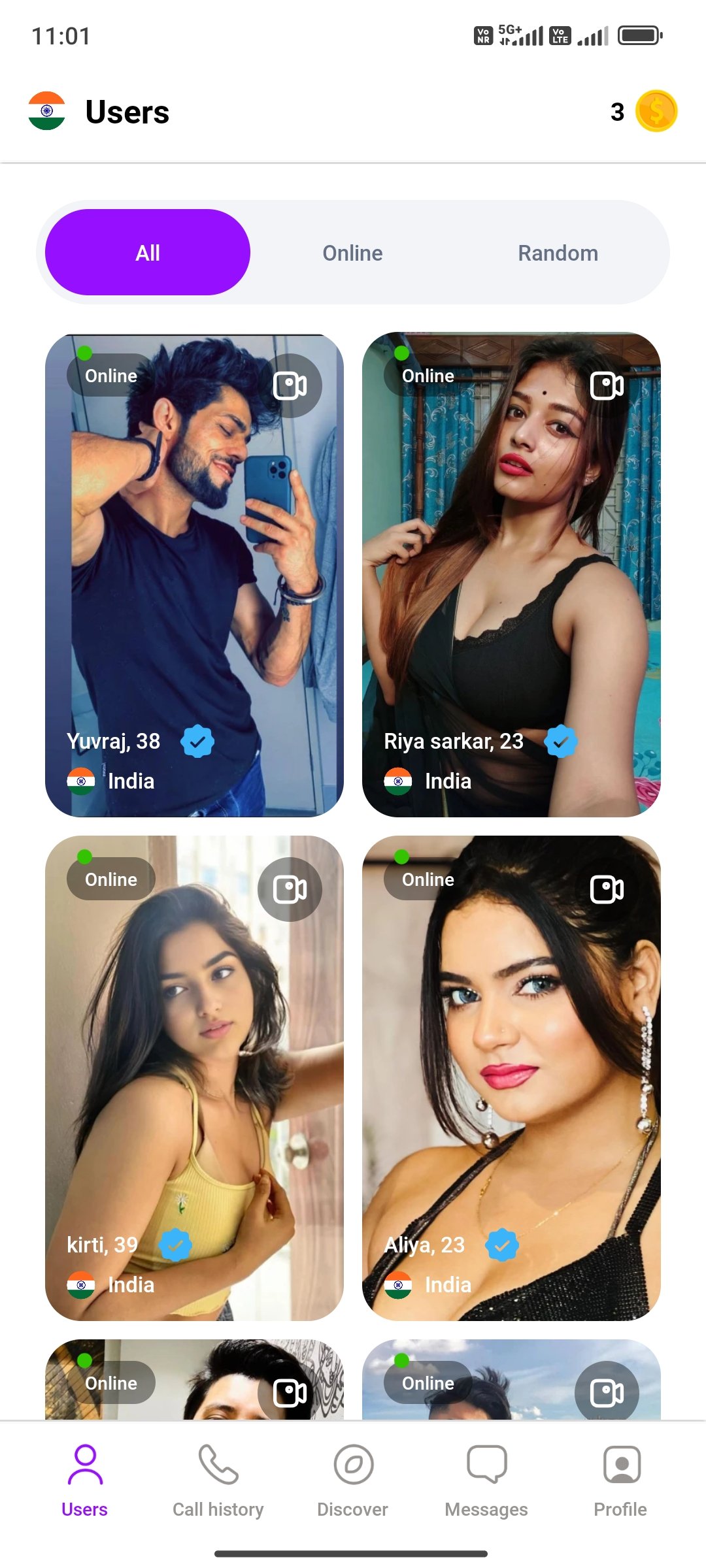Open the Messages tab

486,1480
